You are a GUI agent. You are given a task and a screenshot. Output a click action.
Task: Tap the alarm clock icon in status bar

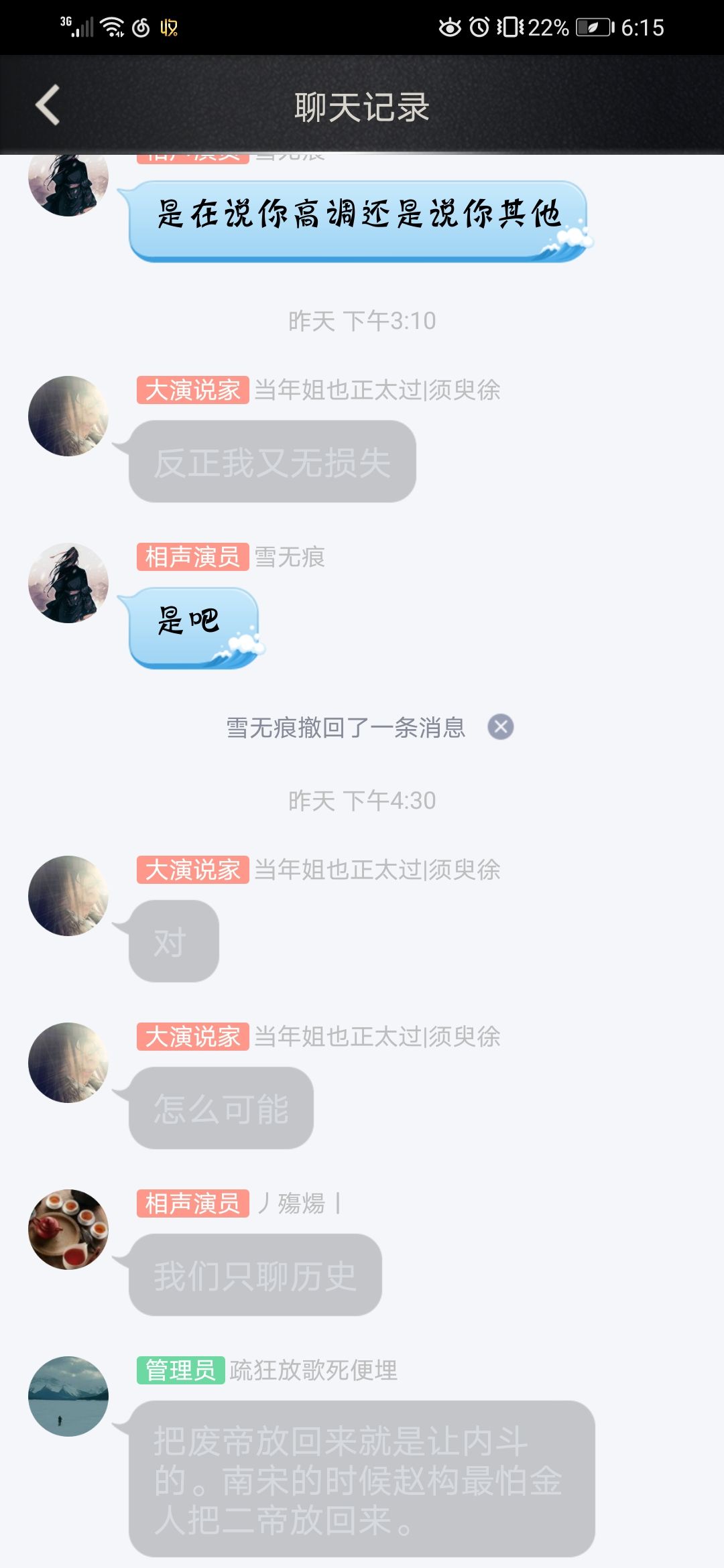[480, 25]
